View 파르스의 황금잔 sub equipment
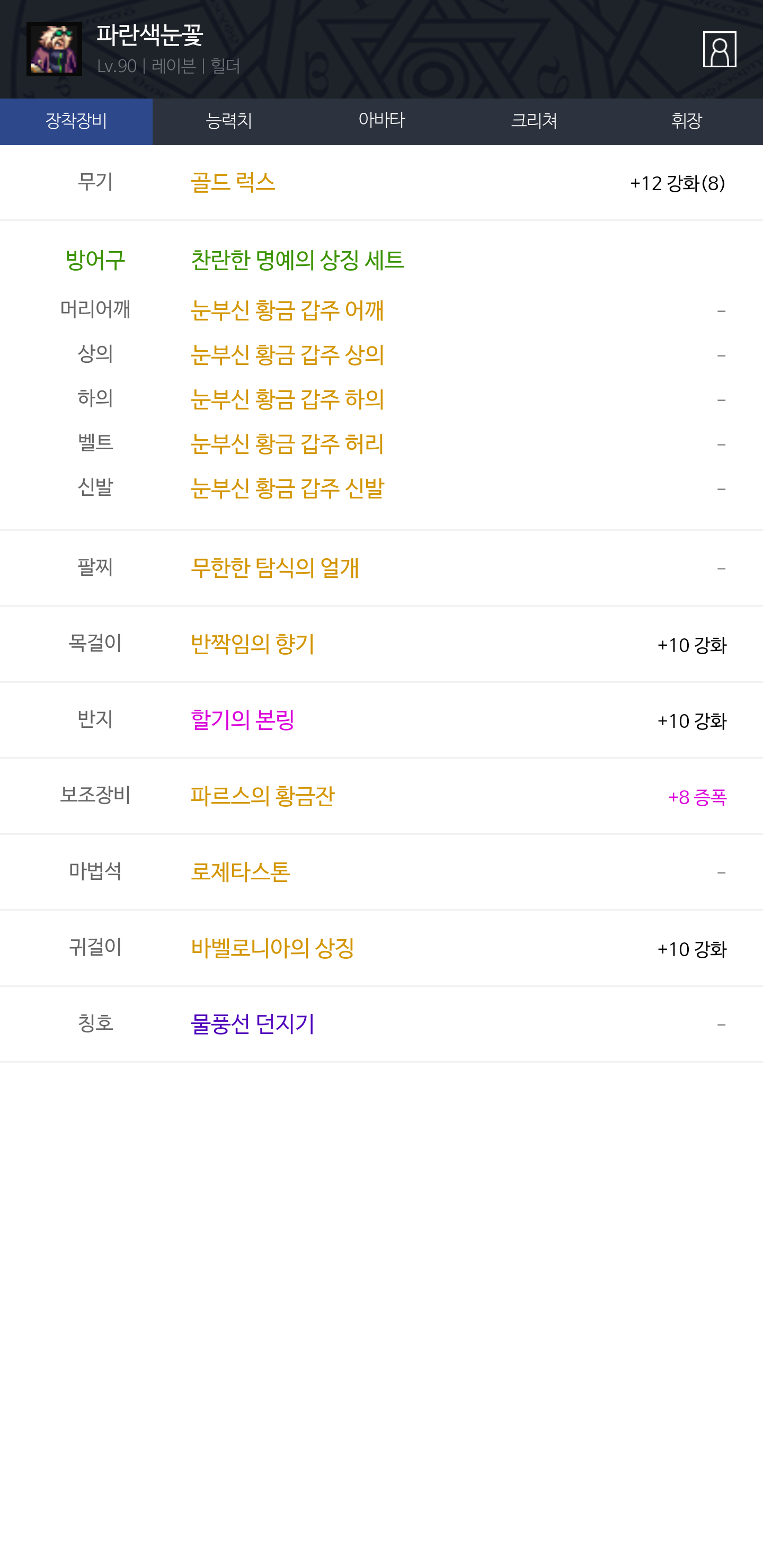 pyautogui.click(x=262, y=796)
